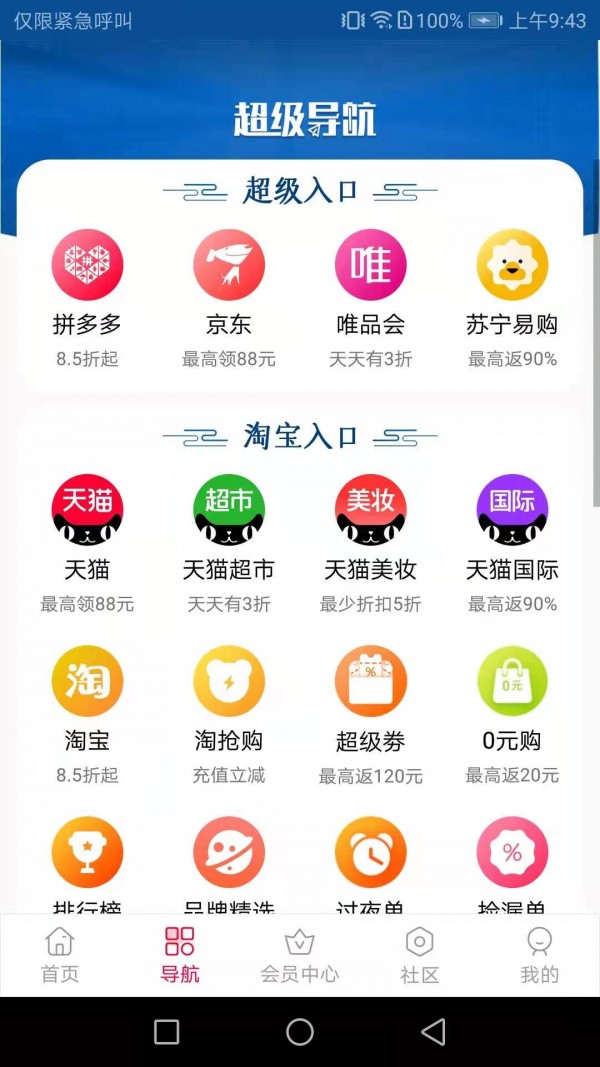
Task: Go to the 社区 tab
Action: point(420,955)
